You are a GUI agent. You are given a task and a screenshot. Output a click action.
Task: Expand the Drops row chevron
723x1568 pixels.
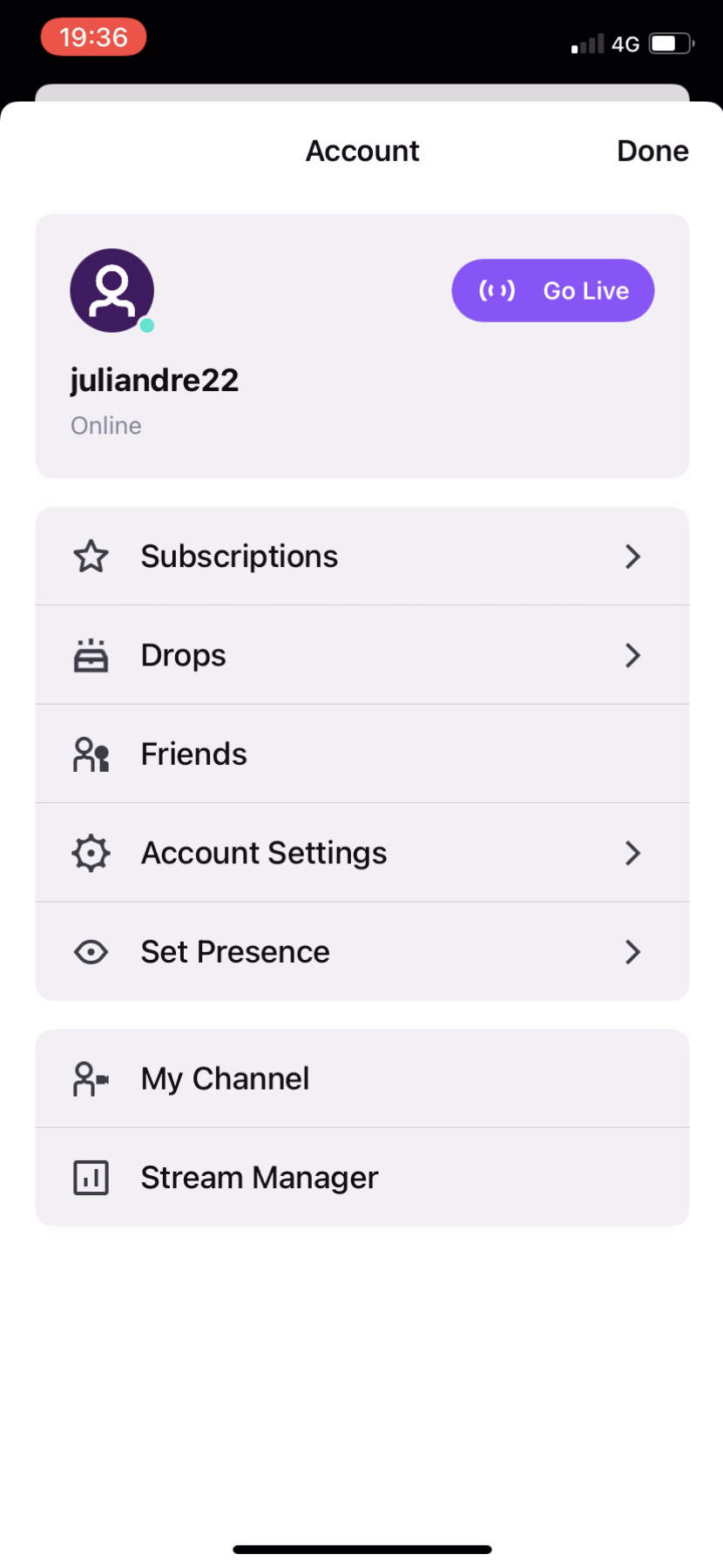(633, 655)
